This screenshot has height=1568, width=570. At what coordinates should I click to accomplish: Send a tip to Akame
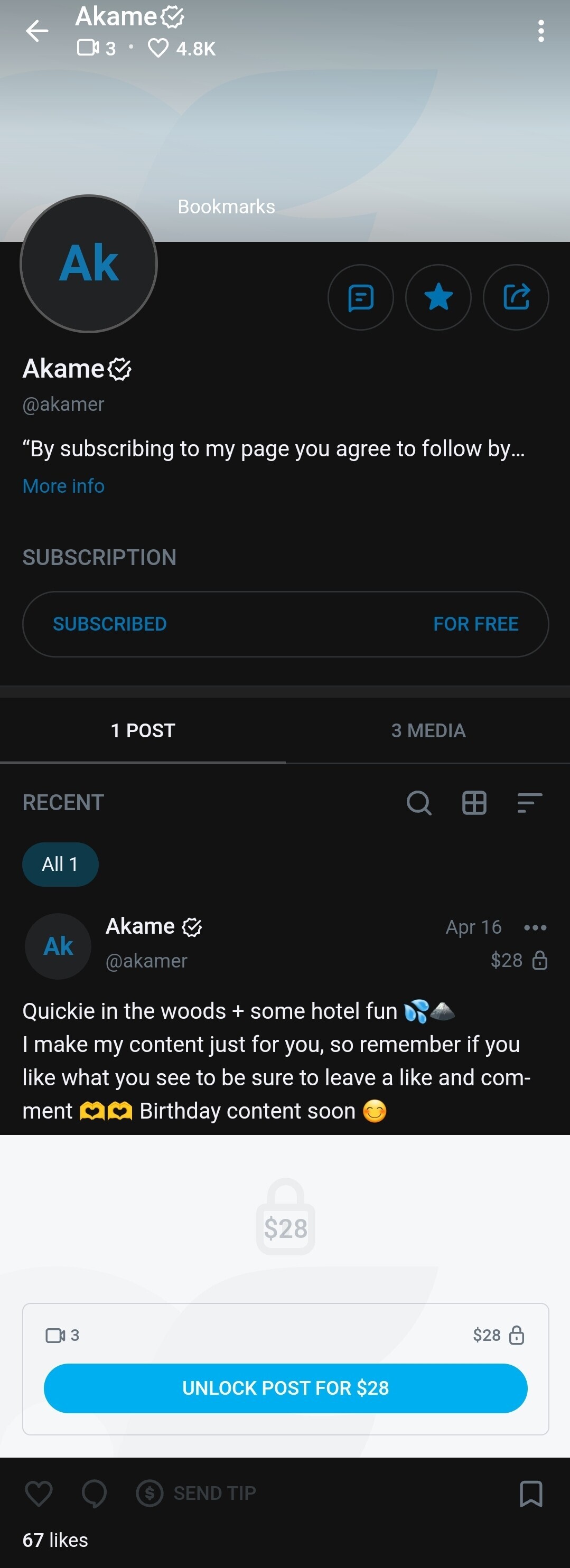coord(197,1493)
